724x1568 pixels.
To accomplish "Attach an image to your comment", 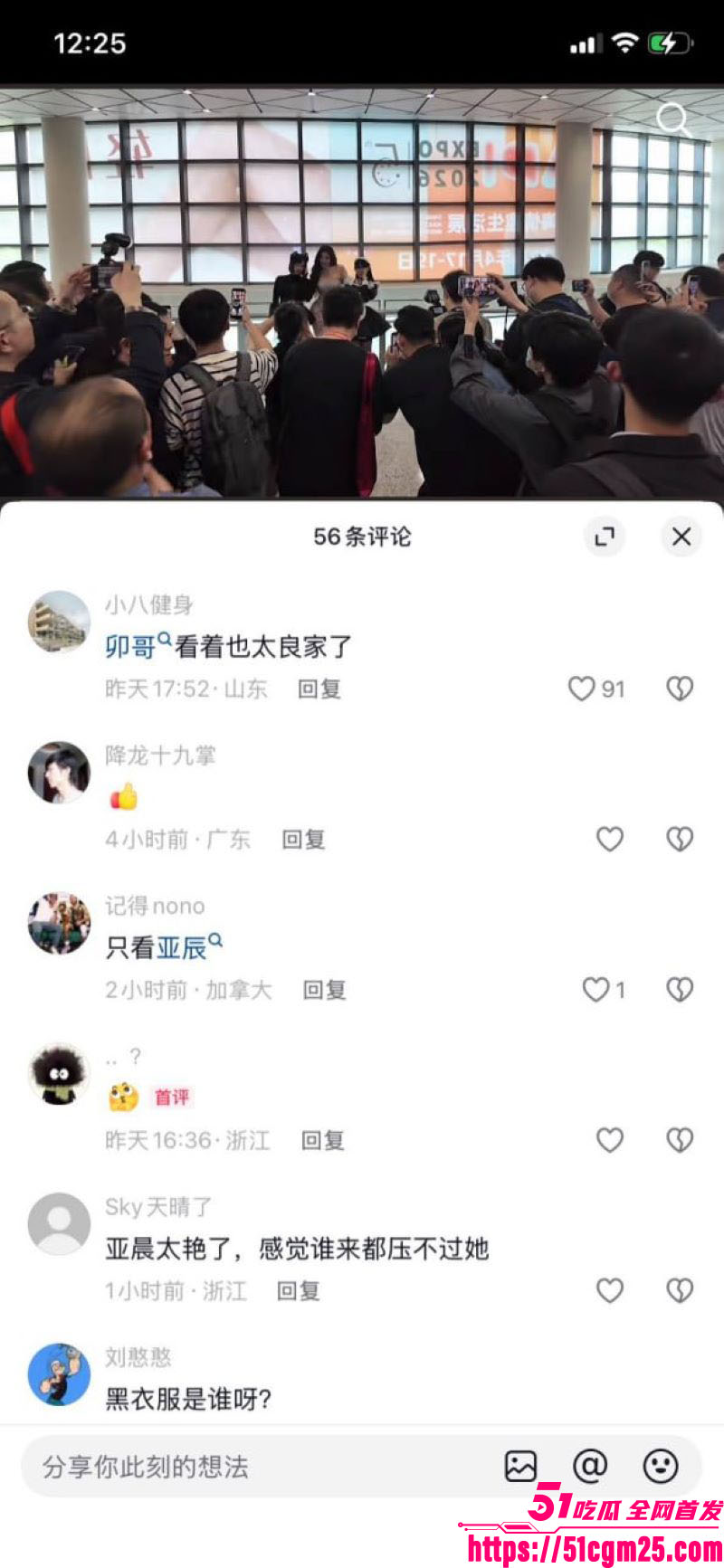I will click(x=520, y=1466).
